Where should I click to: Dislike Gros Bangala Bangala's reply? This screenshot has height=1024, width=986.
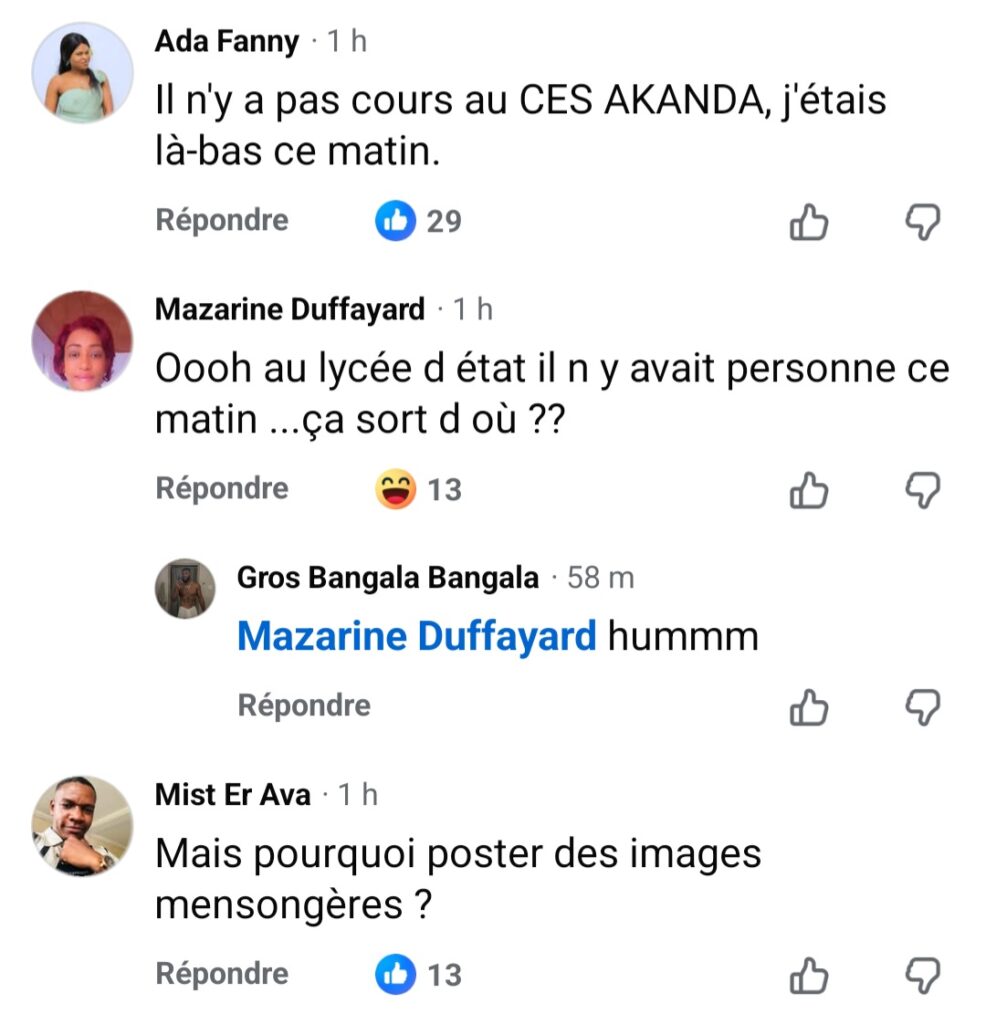coord(924,708)
